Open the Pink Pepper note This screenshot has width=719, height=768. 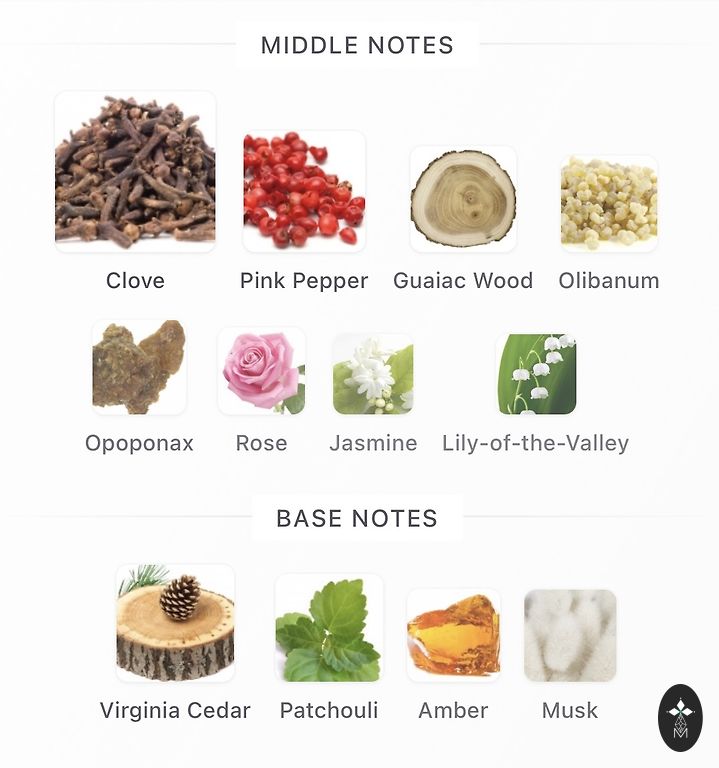coord(304,190)
